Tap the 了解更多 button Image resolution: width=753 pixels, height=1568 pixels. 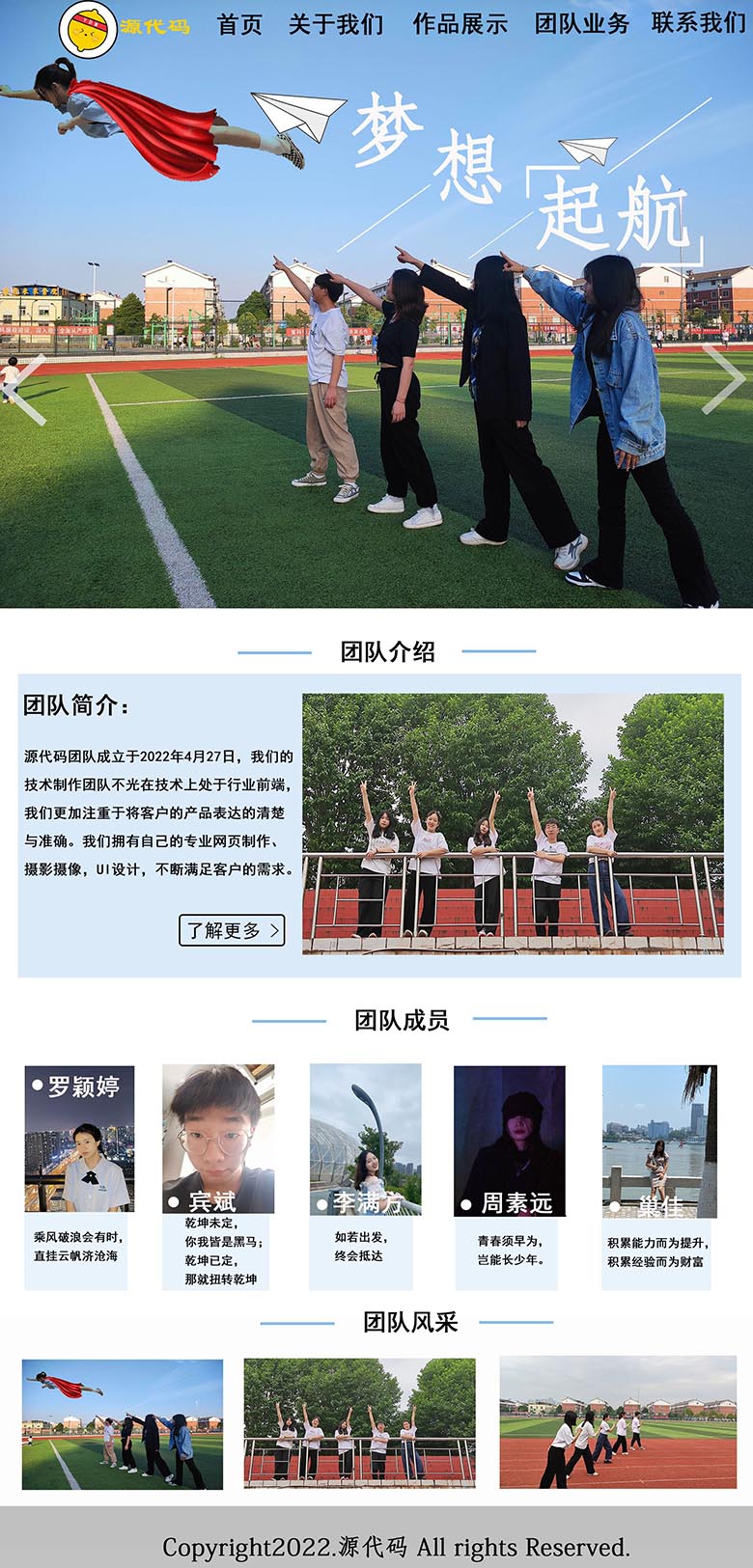click(232, 930)
